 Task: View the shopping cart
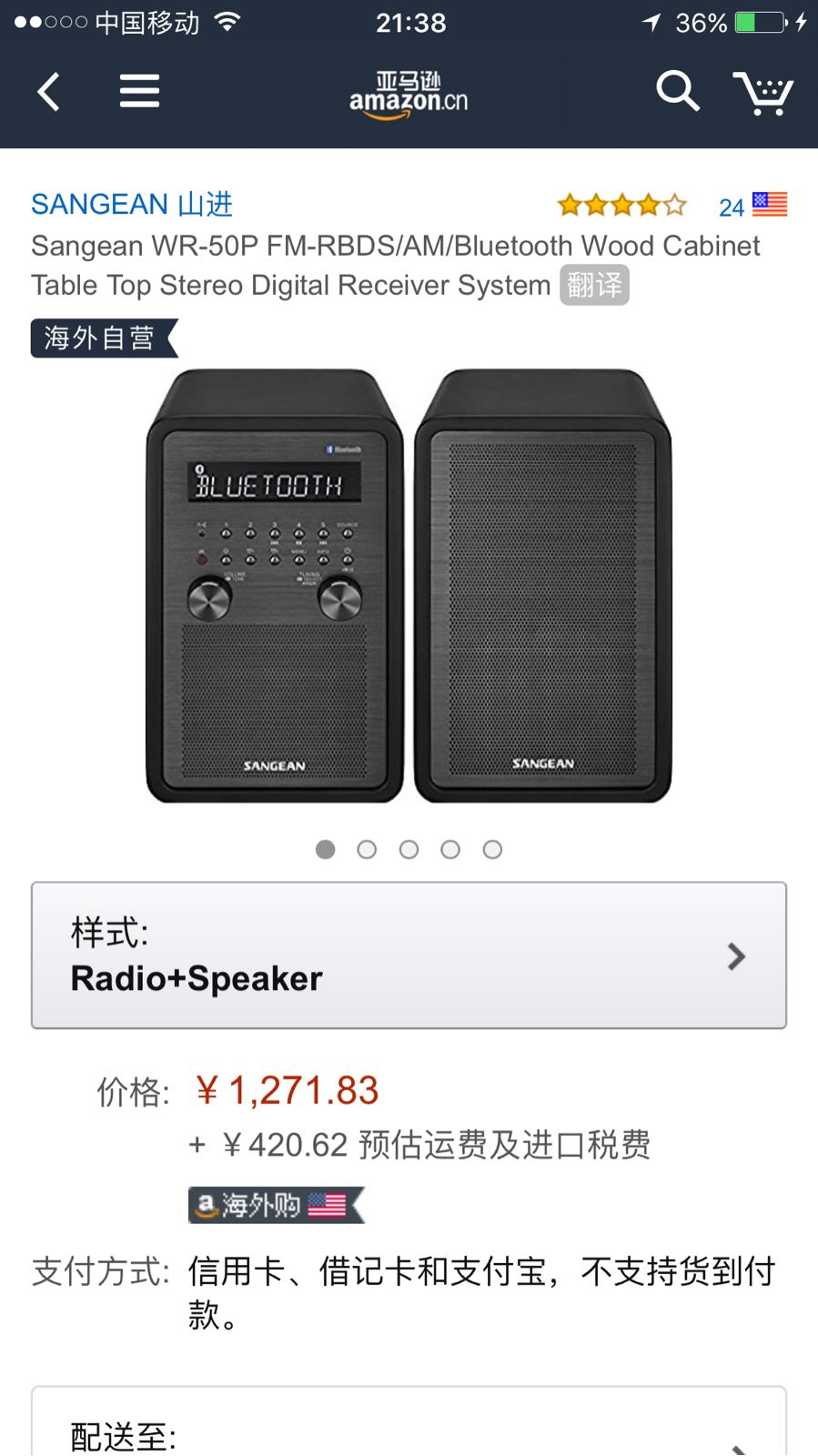762,92
